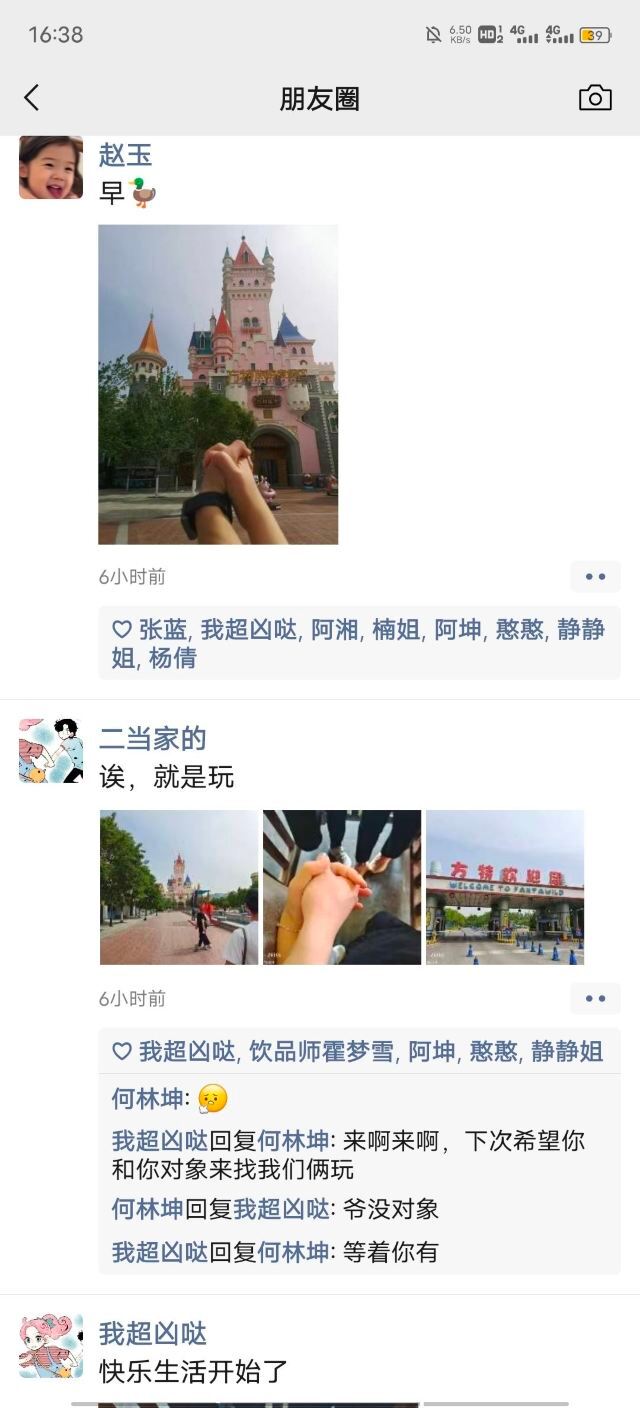Go back from Moments feed
640x1408 pixels.
[x=32, y=98]
